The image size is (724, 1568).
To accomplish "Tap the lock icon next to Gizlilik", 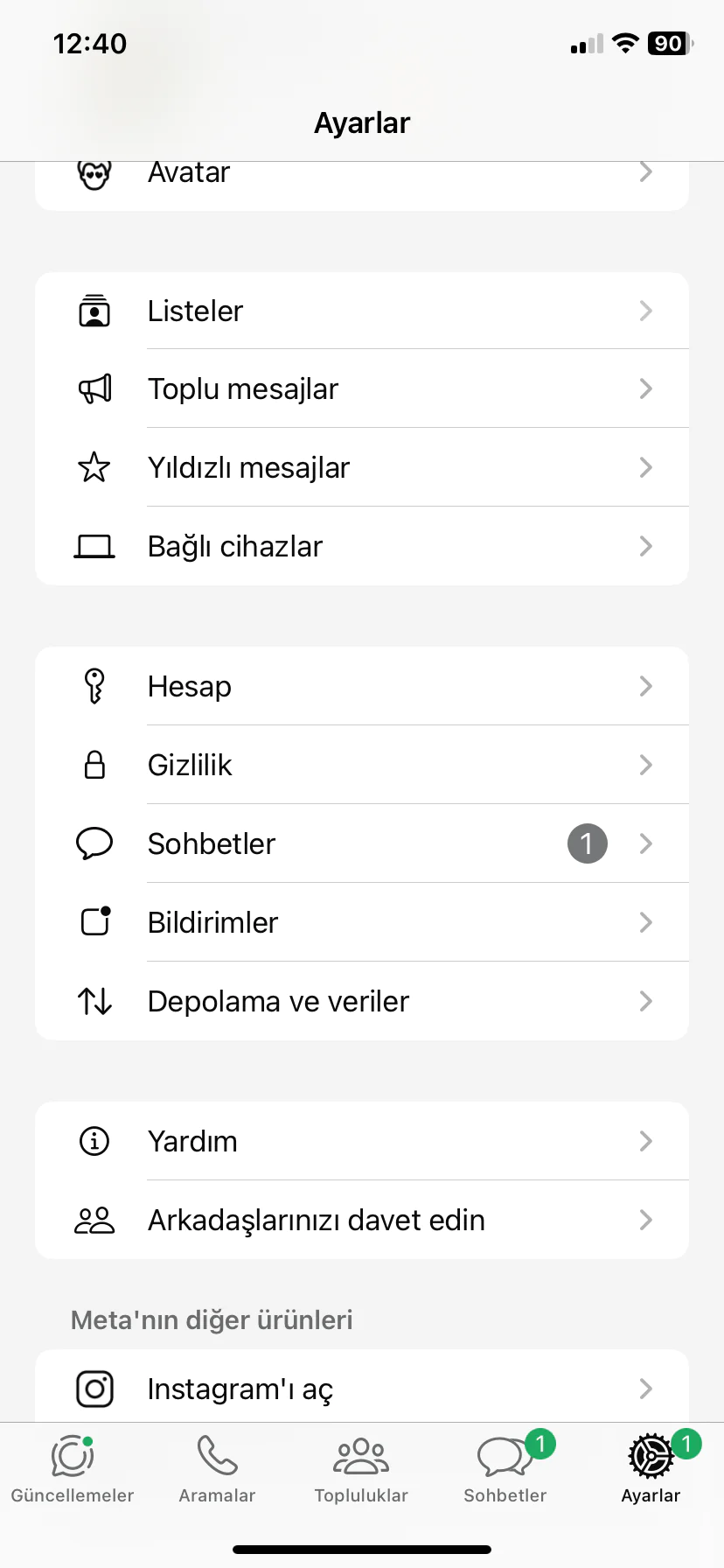I will coord(94,765).
